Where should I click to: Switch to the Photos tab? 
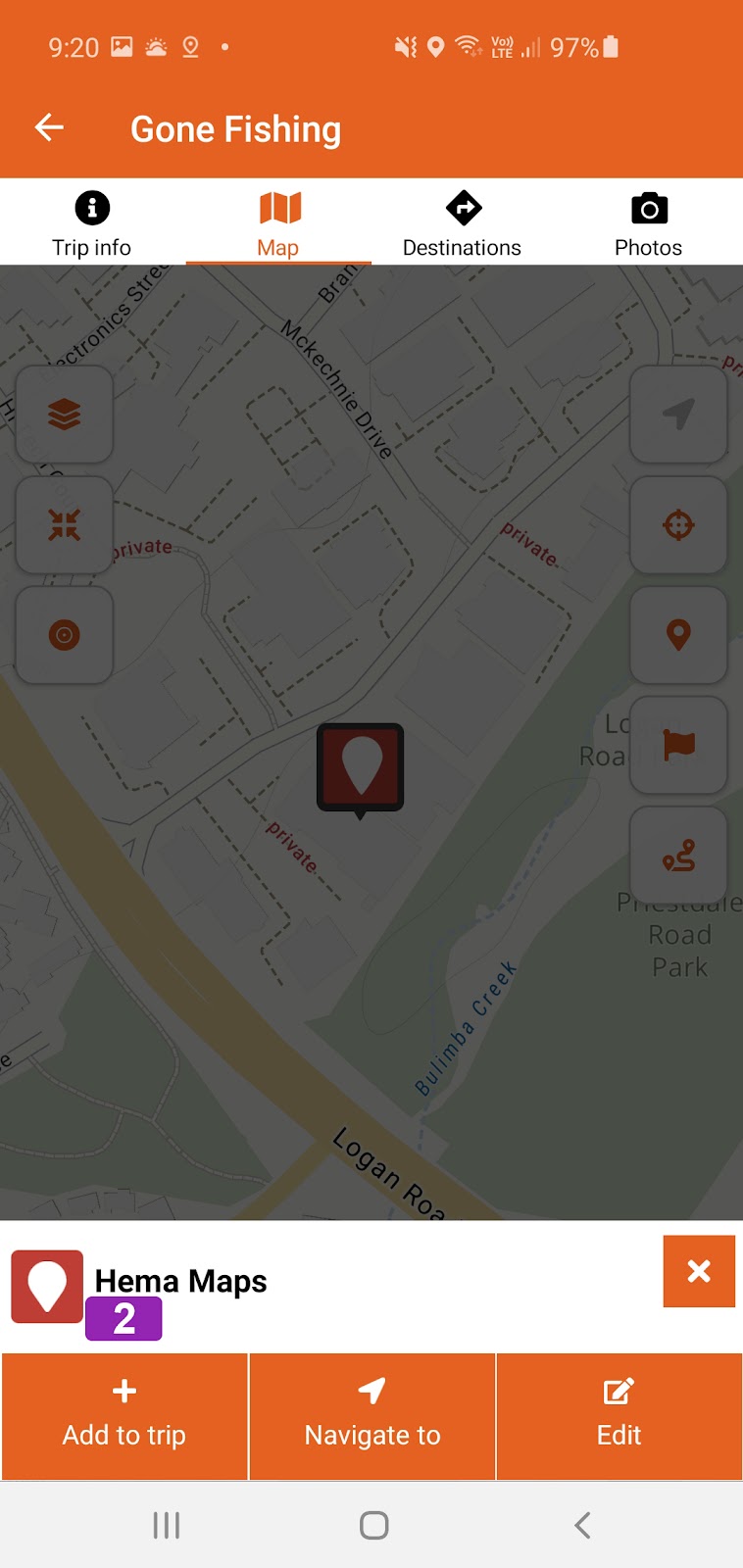click(x=648, y=223)
